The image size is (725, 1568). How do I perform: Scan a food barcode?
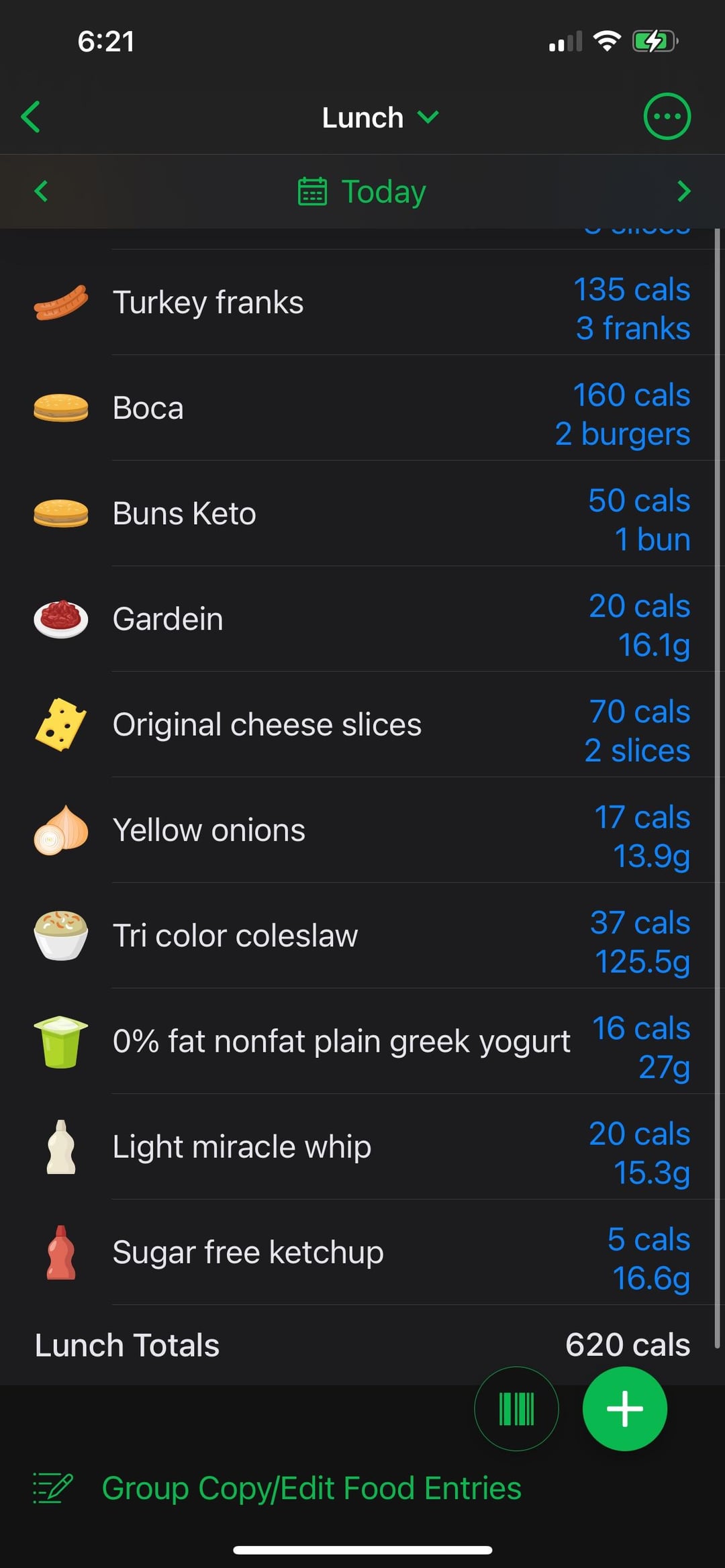[x=516, y=1408]
